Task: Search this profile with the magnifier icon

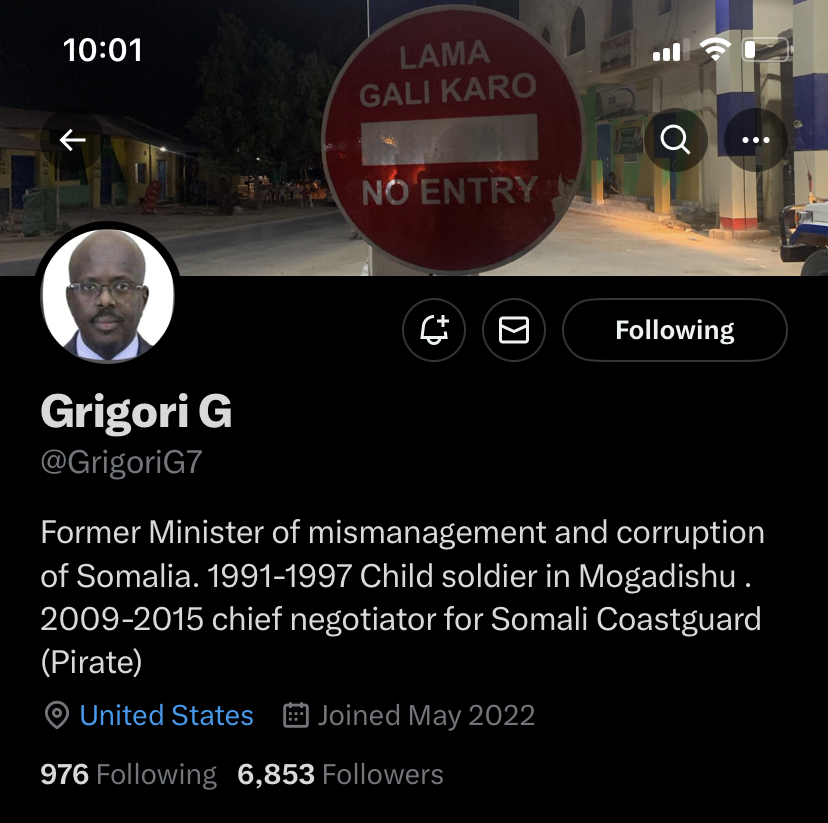Action: [x=675, y=140]
